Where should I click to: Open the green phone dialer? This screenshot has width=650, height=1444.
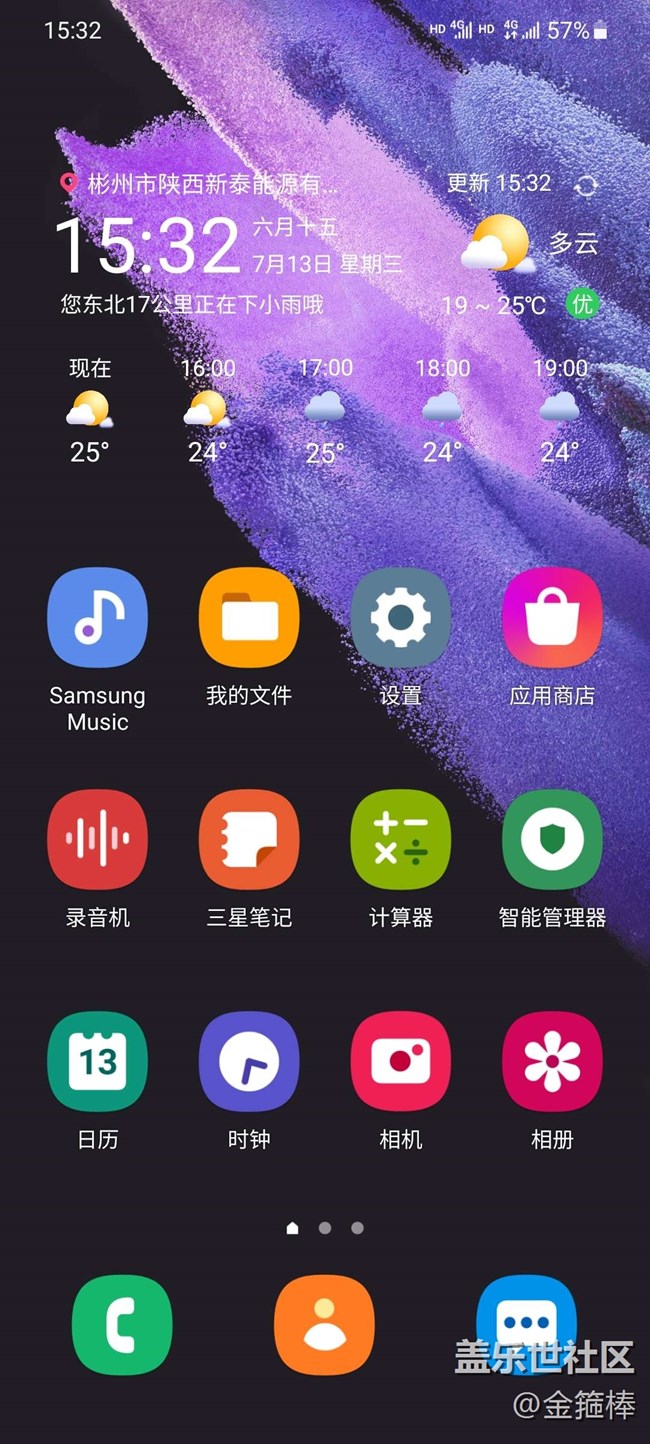coord(122,1325)
